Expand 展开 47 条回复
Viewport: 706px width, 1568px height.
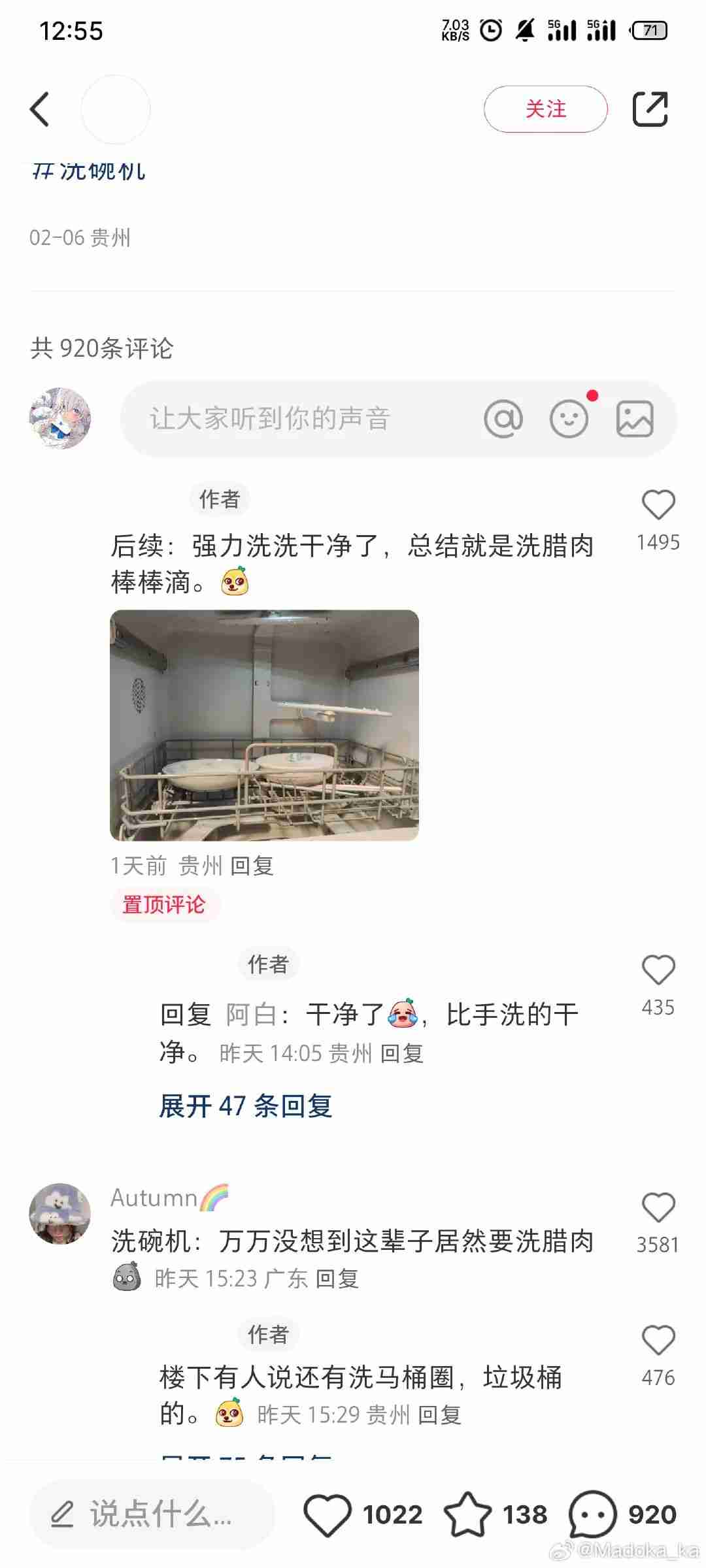click(246, 1106)
